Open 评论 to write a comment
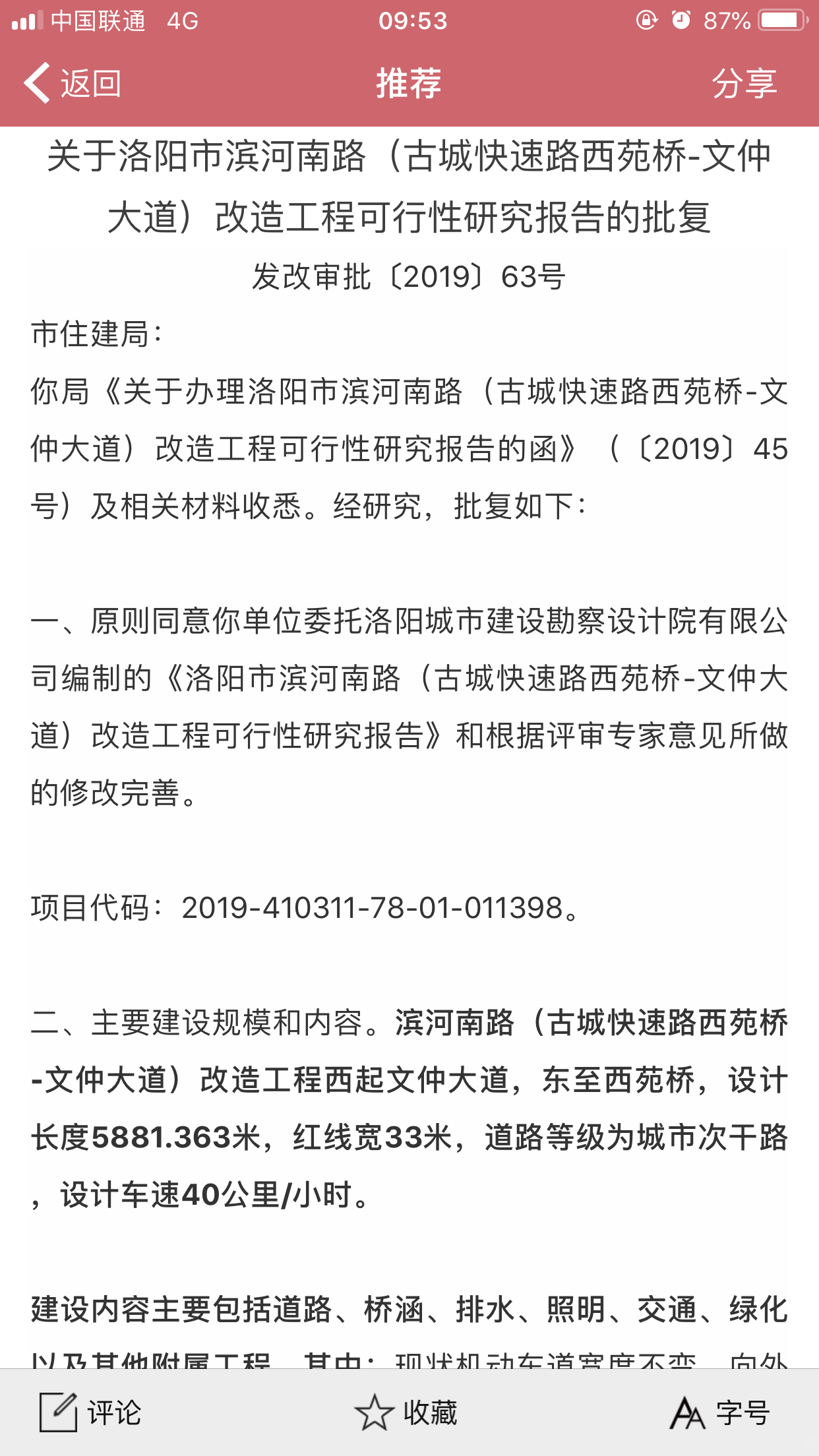The height and width of the screenshot is (1456, 819). click(90, 1412)
